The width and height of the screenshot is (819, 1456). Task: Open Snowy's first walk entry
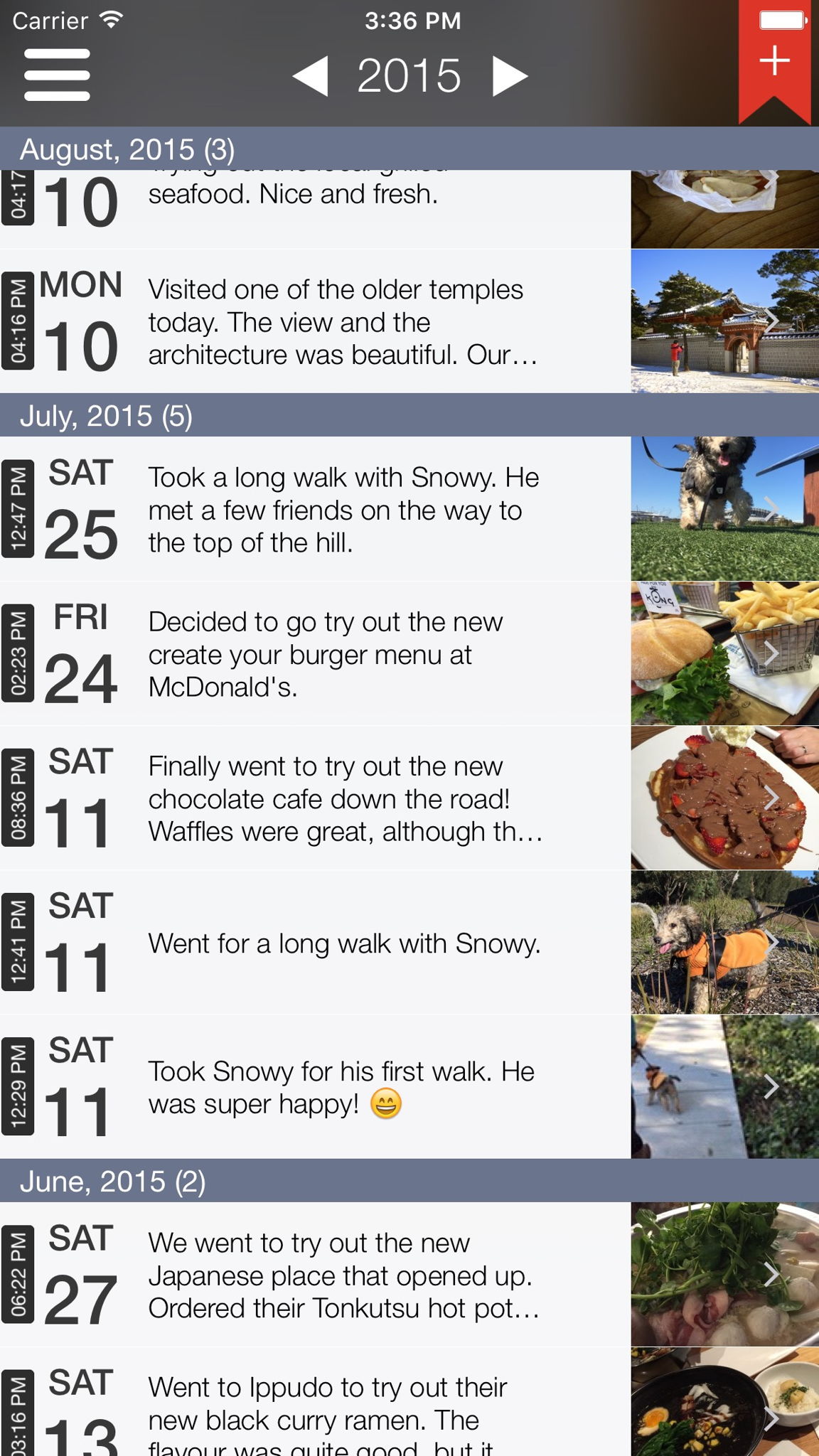341,1088
